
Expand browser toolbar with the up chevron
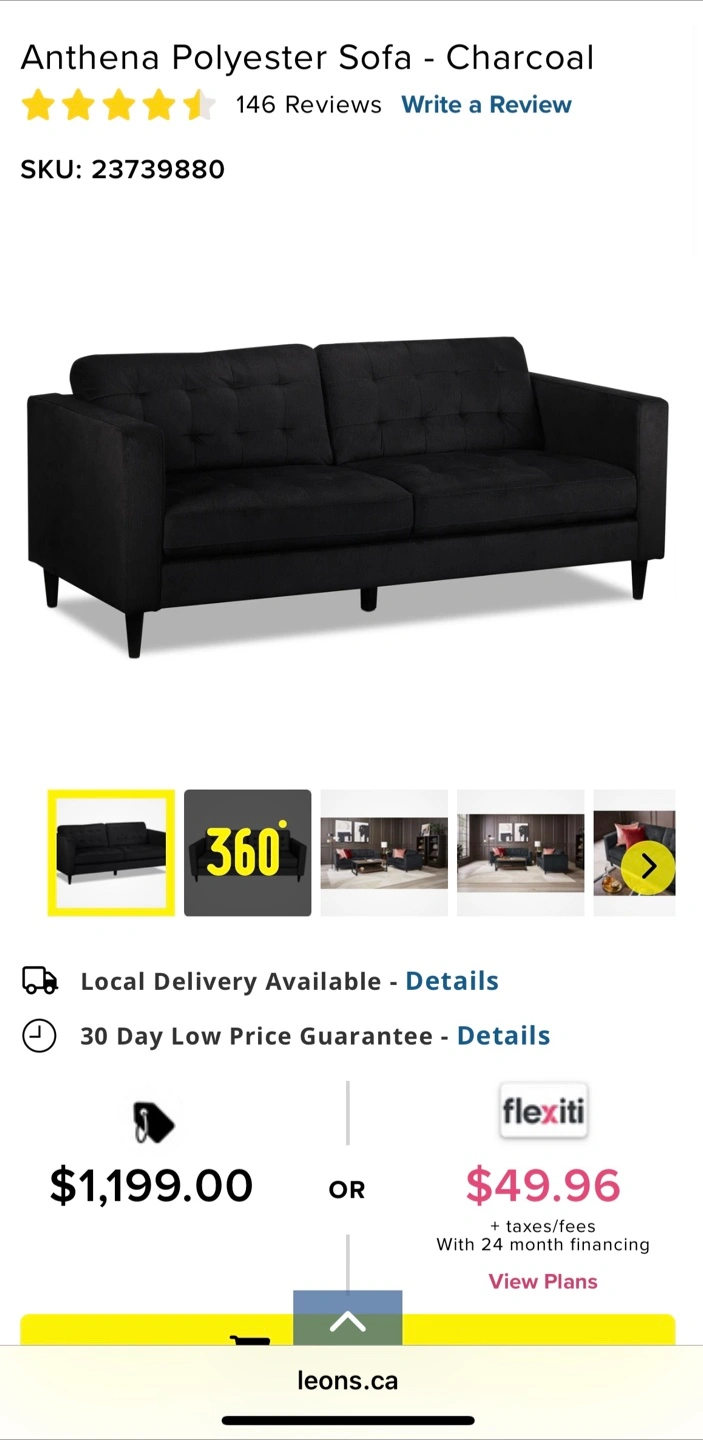[347, 1320]
